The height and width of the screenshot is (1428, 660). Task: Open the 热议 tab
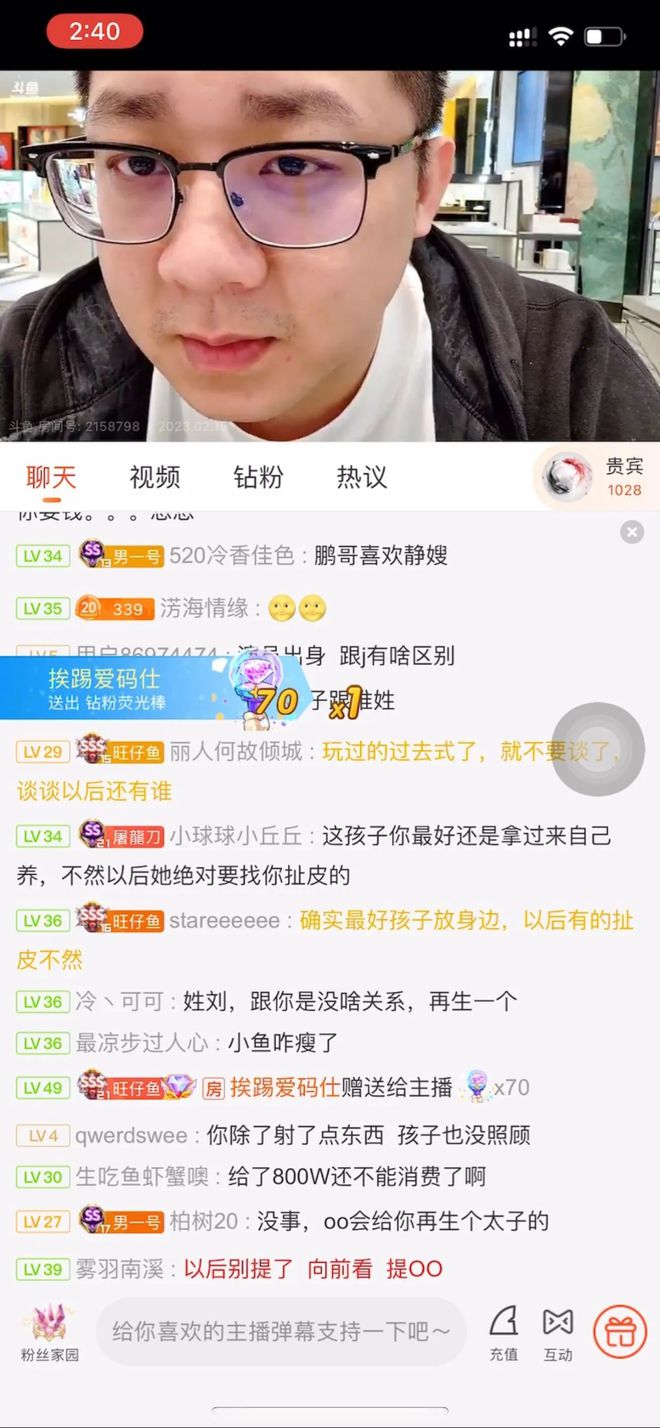coord(361,477)
